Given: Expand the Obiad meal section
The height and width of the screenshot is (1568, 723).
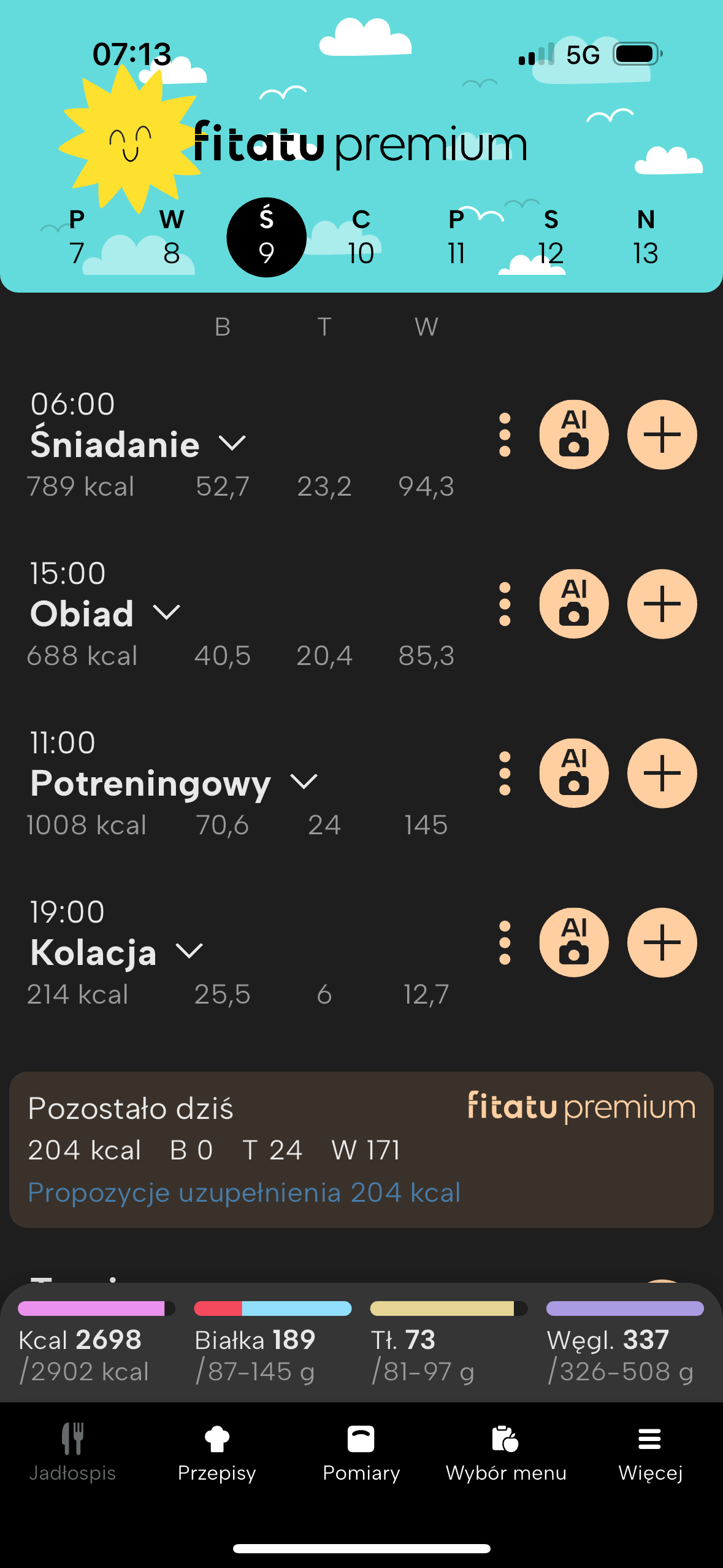Looking at the screenshot, I should [x=166, y=612].
